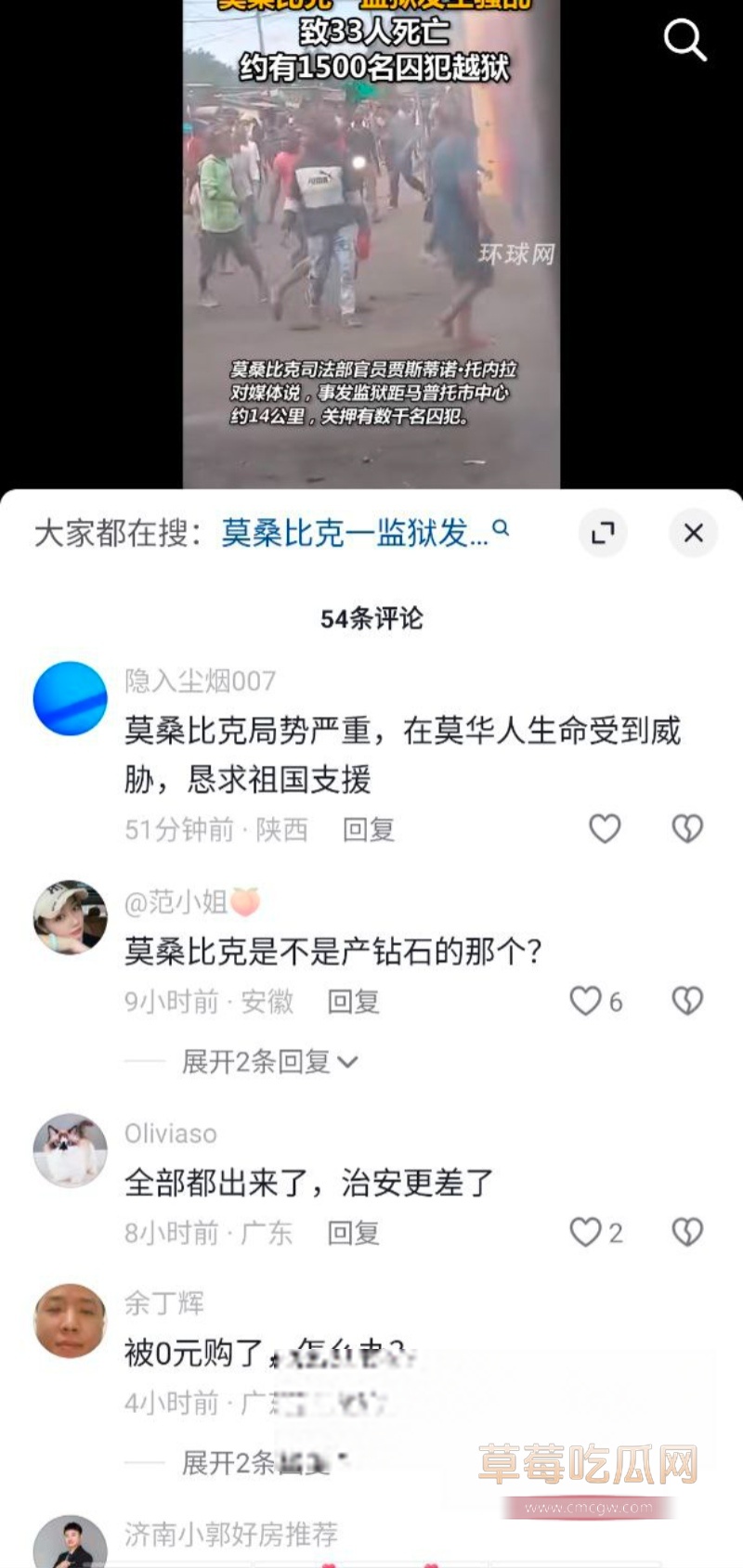Search the trending topic 莫桑比克一监狱发
This screenshot has width=743, height=1568.
coord(364,533)
